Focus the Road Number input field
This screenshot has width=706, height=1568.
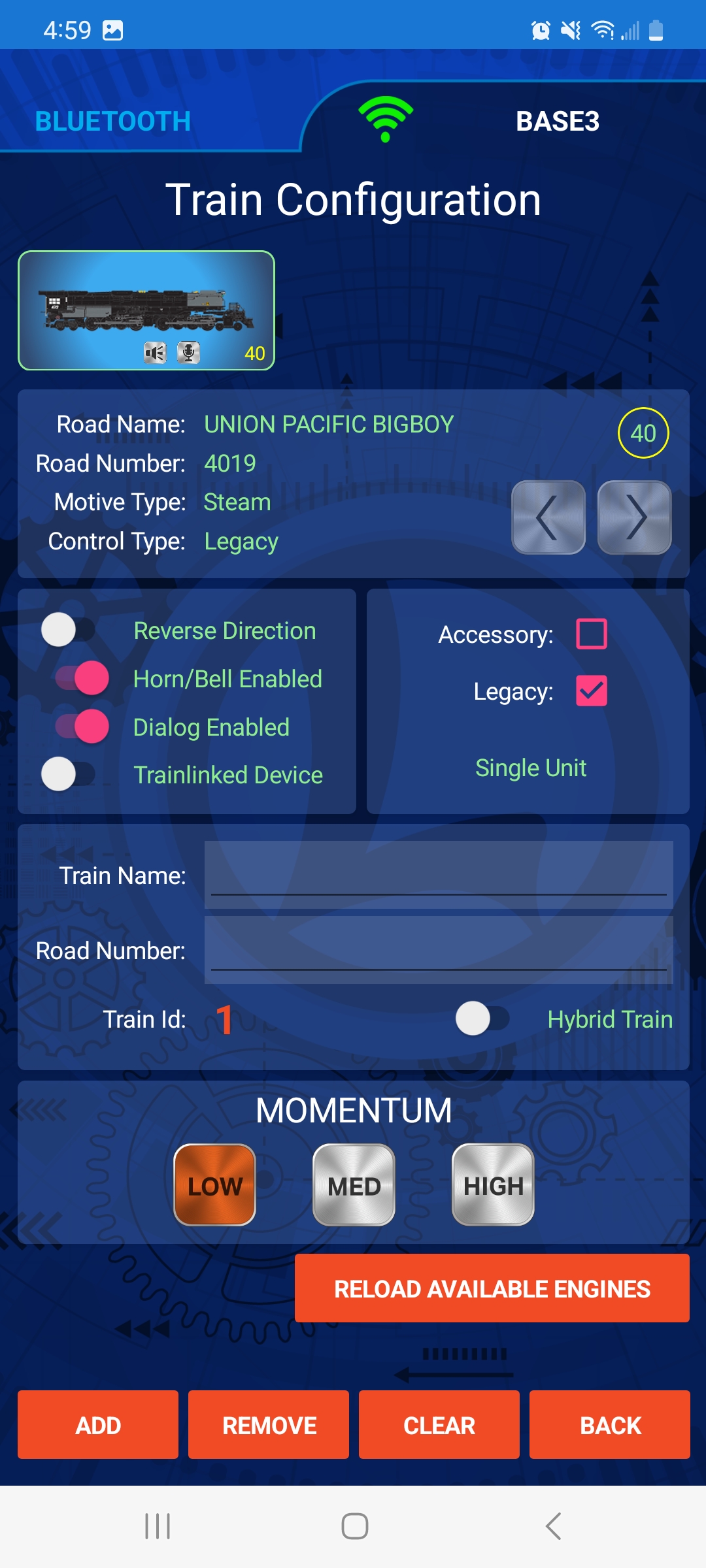pos(438,950)
